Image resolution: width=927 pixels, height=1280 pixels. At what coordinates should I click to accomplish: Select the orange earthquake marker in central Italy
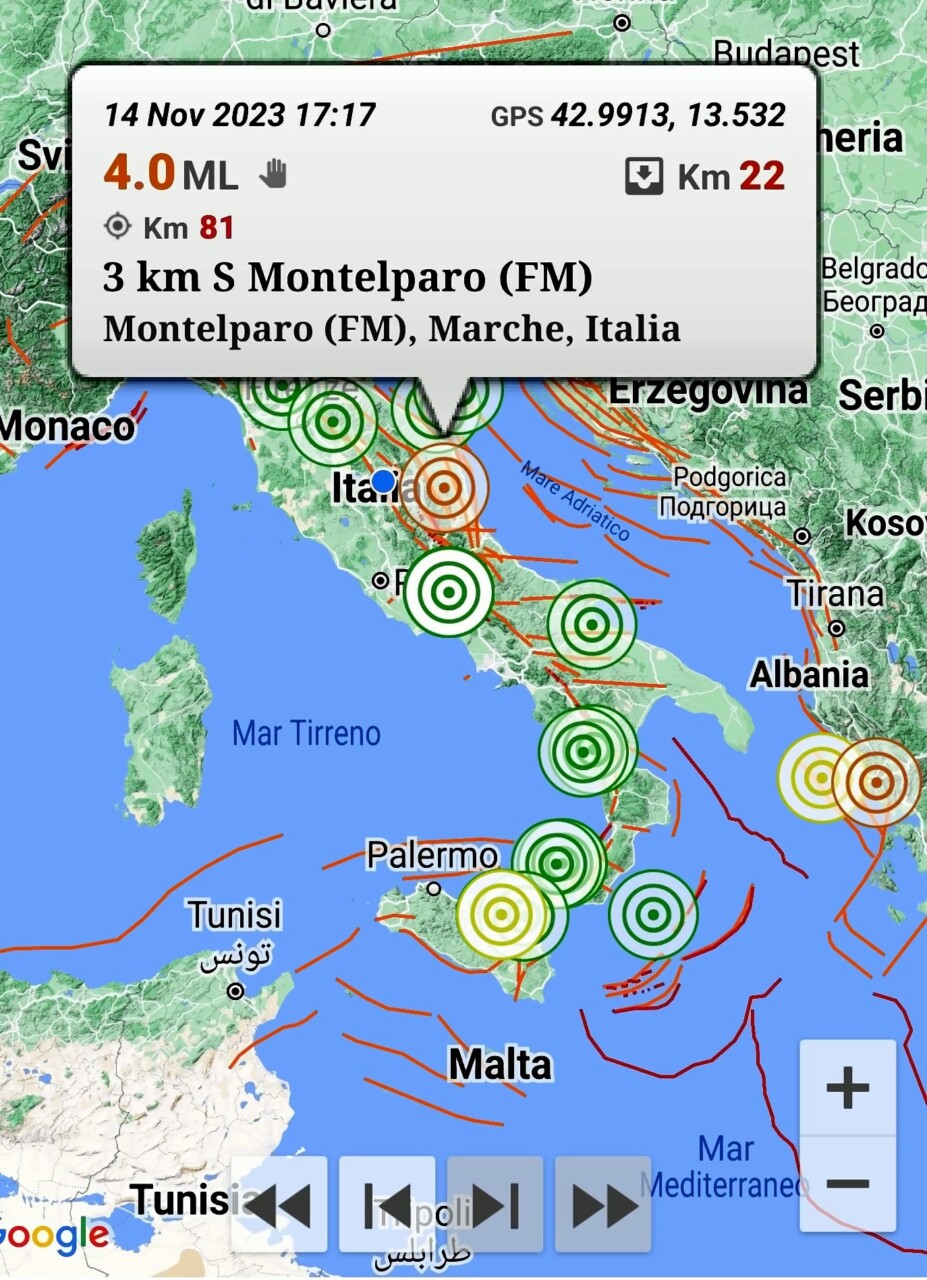coord(445,488)
